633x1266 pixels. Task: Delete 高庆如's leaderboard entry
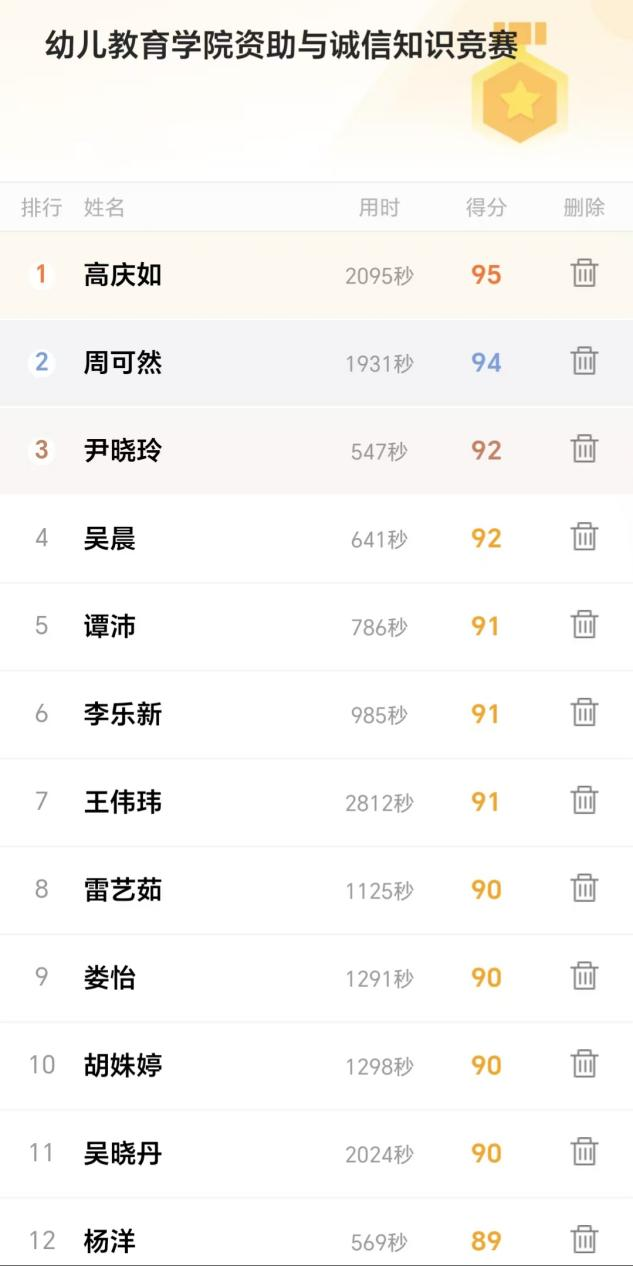coord(584,273)
